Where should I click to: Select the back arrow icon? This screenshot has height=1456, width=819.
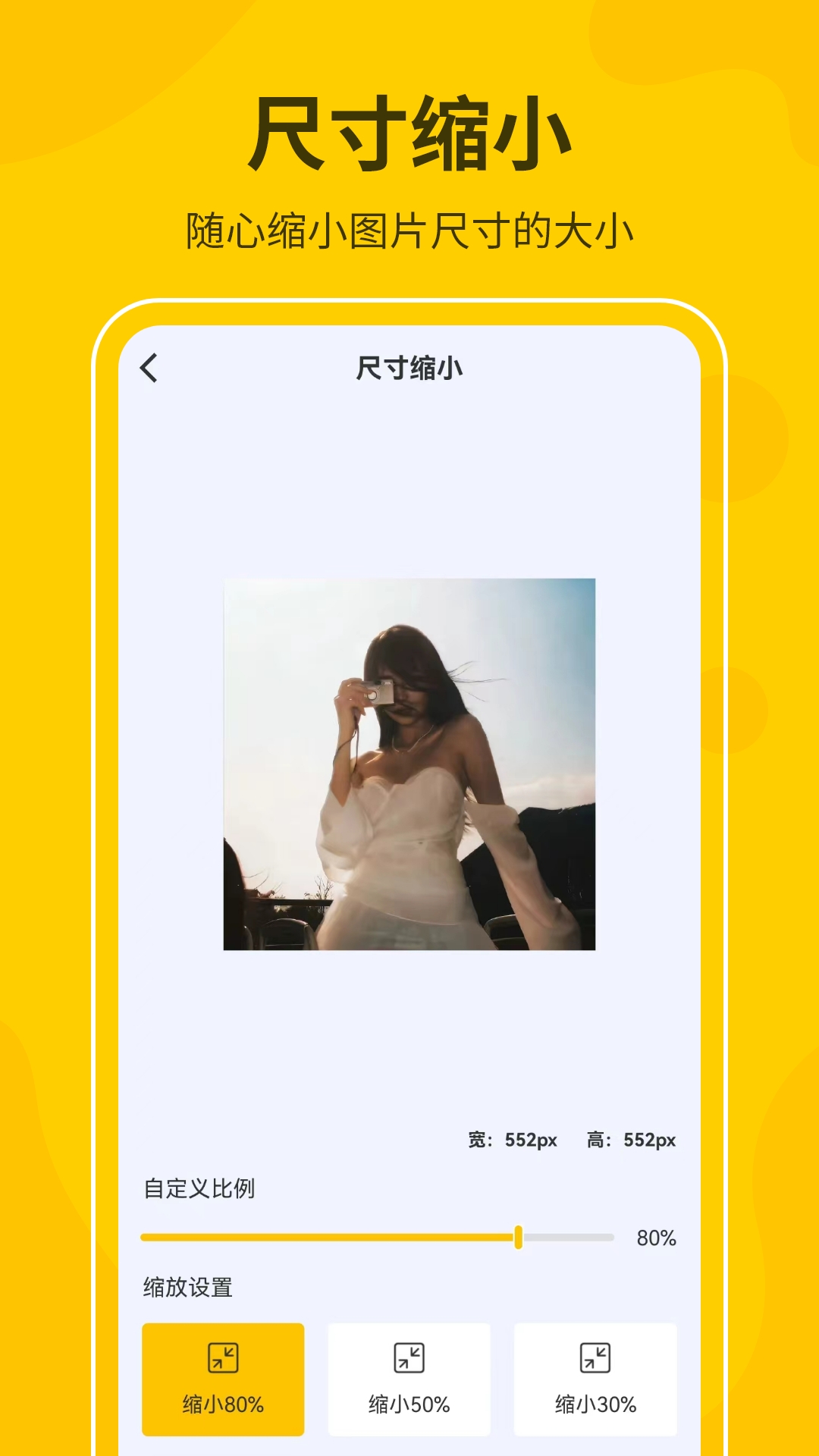(149, 369)
